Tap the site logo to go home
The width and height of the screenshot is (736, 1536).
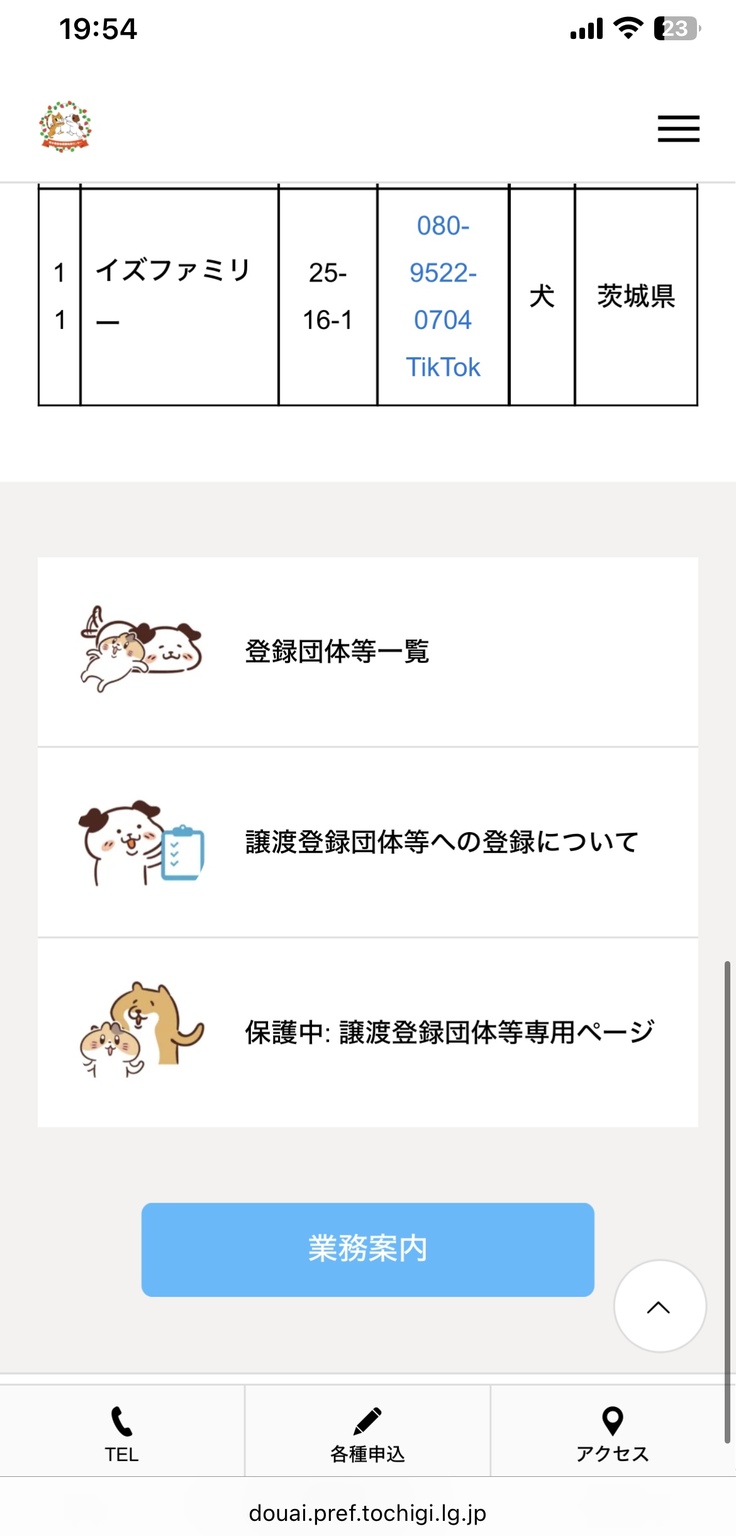[x=65, y=127]
